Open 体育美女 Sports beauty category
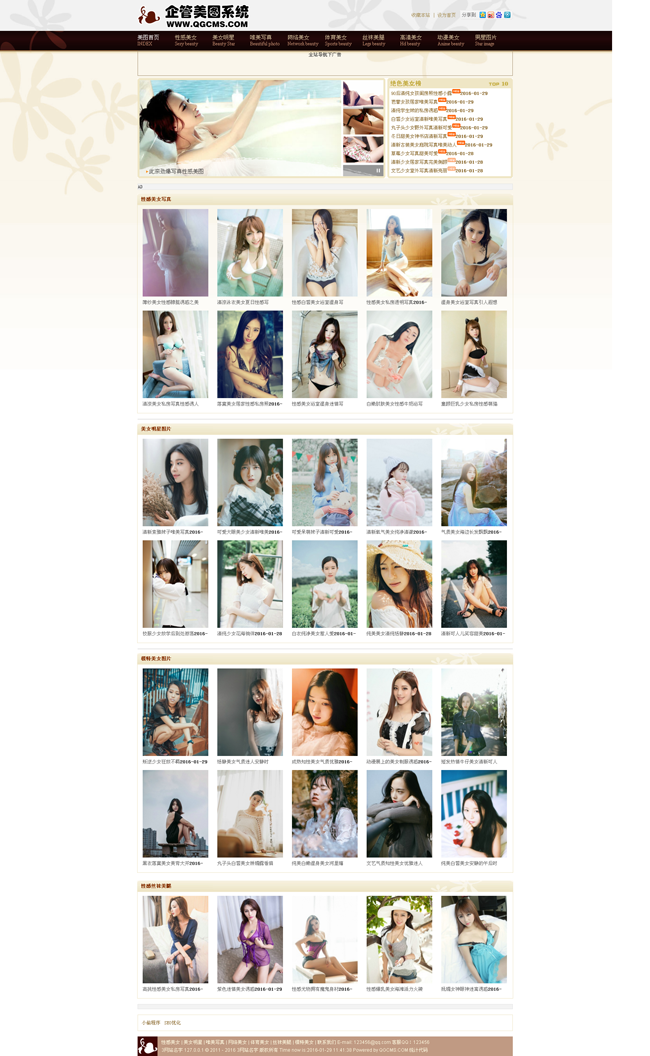Screen dimensions: 650x1056 (338, 40)
